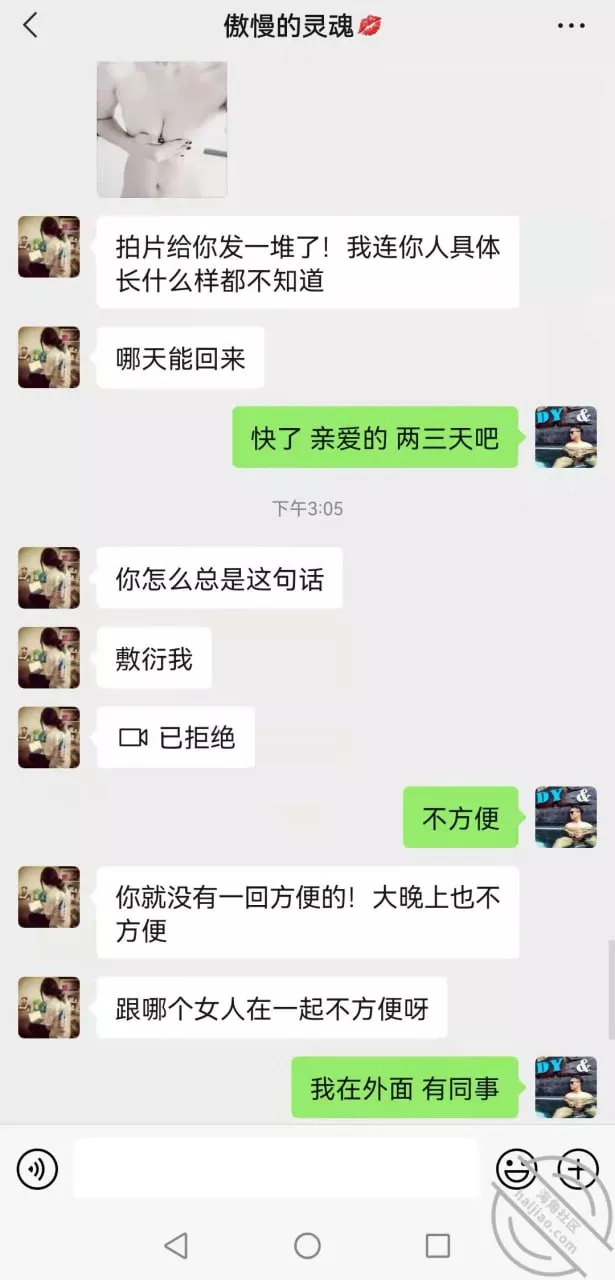The image size is (615, 1280).
Task: Tap the system back button
Action: 176,1245
